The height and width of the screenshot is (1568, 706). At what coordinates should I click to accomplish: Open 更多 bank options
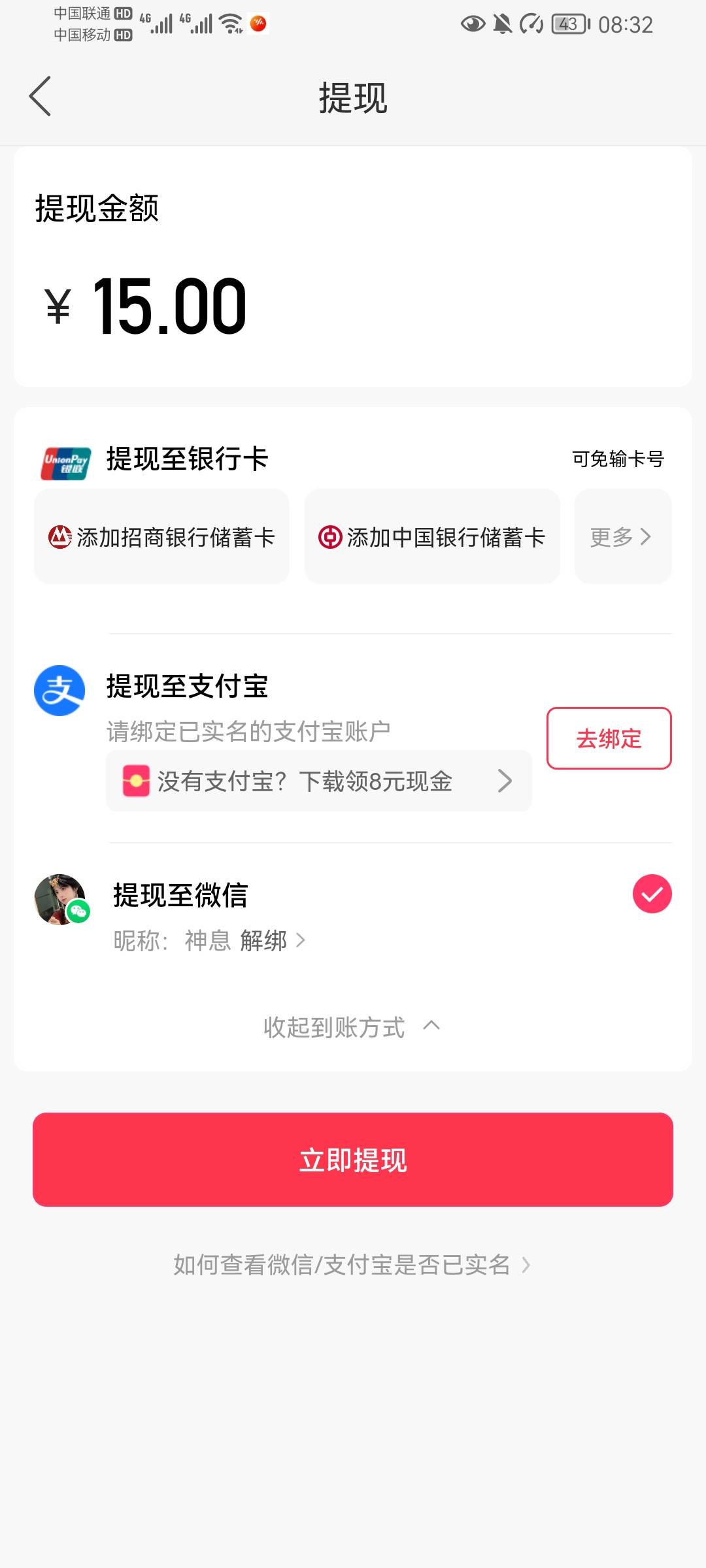pyautogui.click(x=623, y=537)
